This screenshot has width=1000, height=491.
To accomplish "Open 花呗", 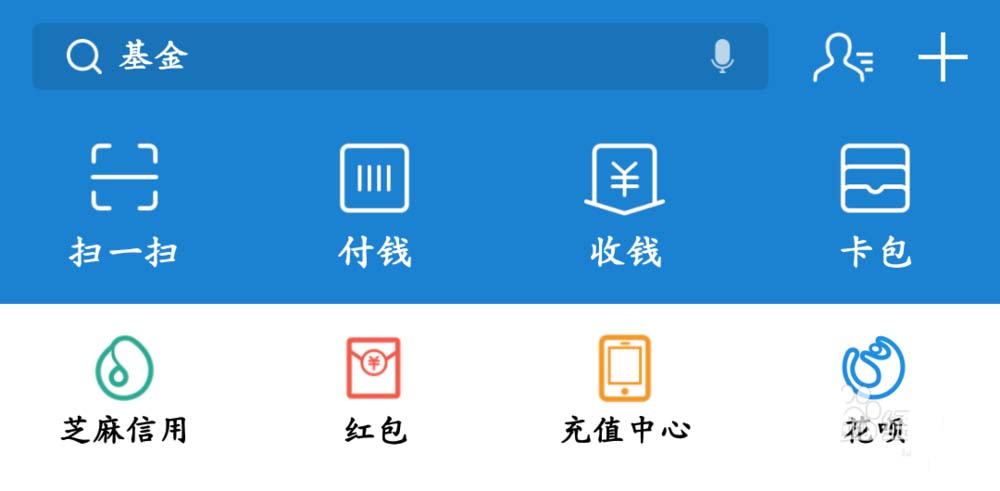I will tap(873, 390).
